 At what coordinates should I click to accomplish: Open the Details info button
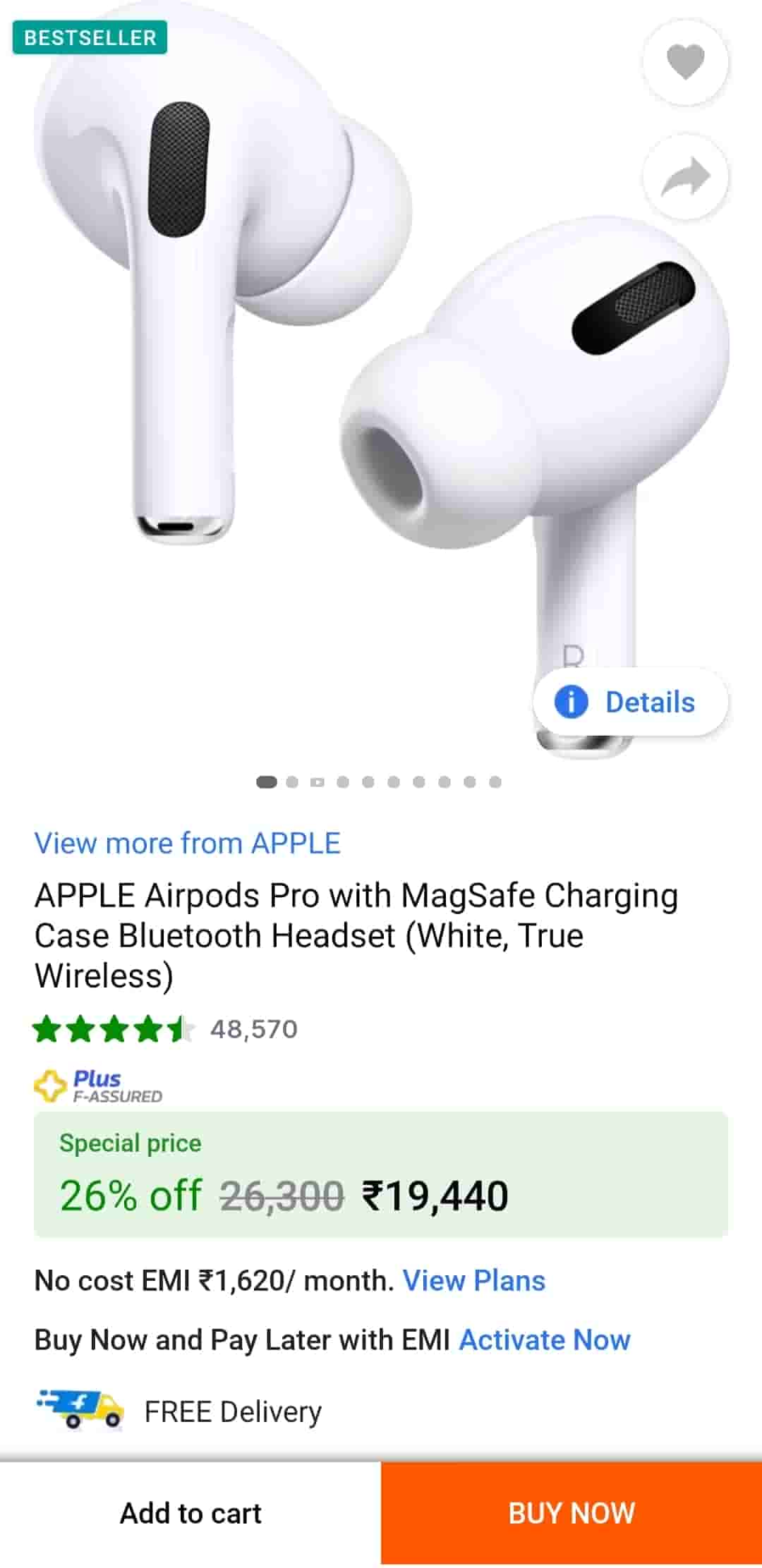[629, 702]
